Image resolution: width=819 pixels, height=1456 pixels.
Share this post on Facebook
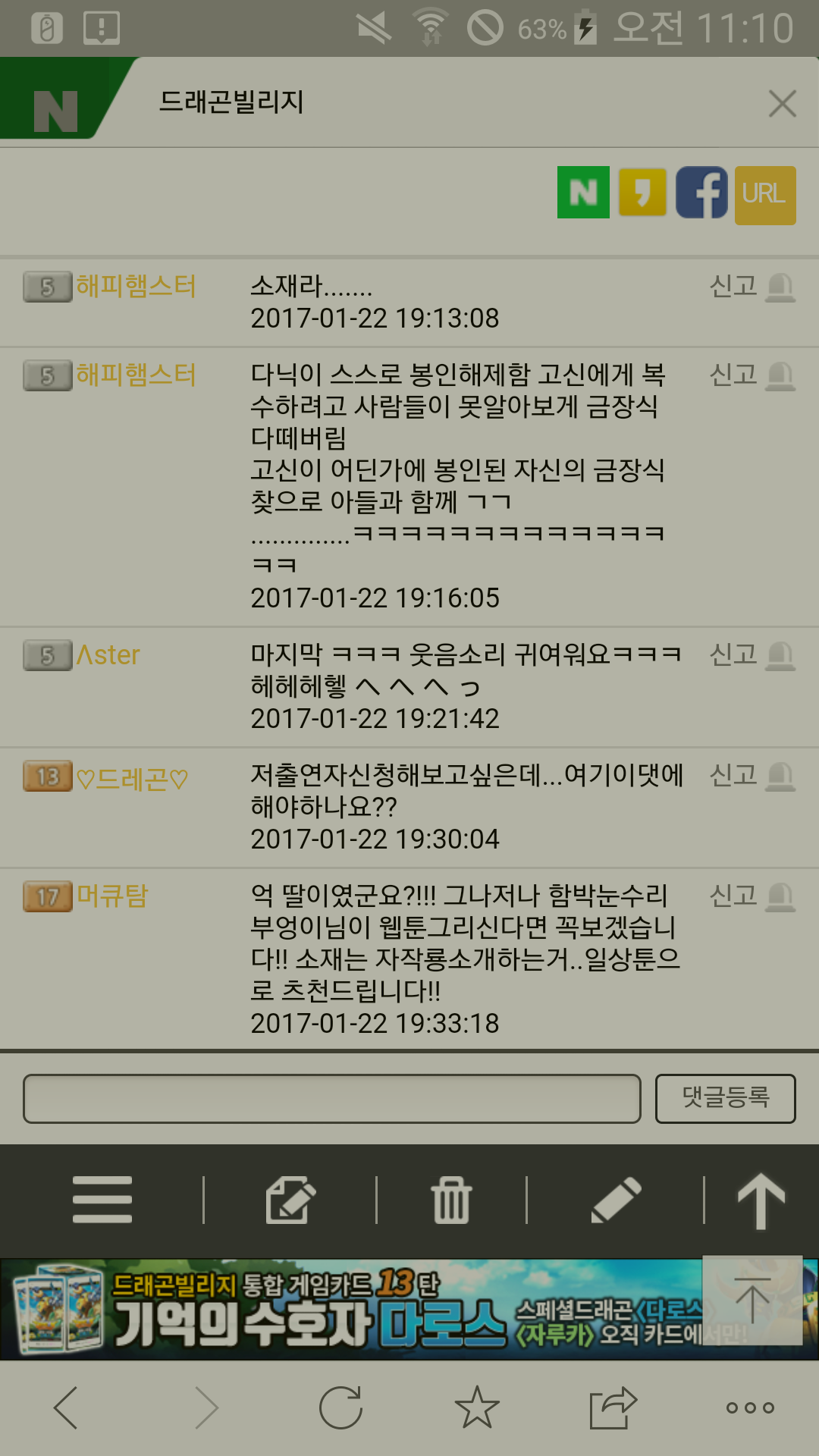[x=701, y=193]
